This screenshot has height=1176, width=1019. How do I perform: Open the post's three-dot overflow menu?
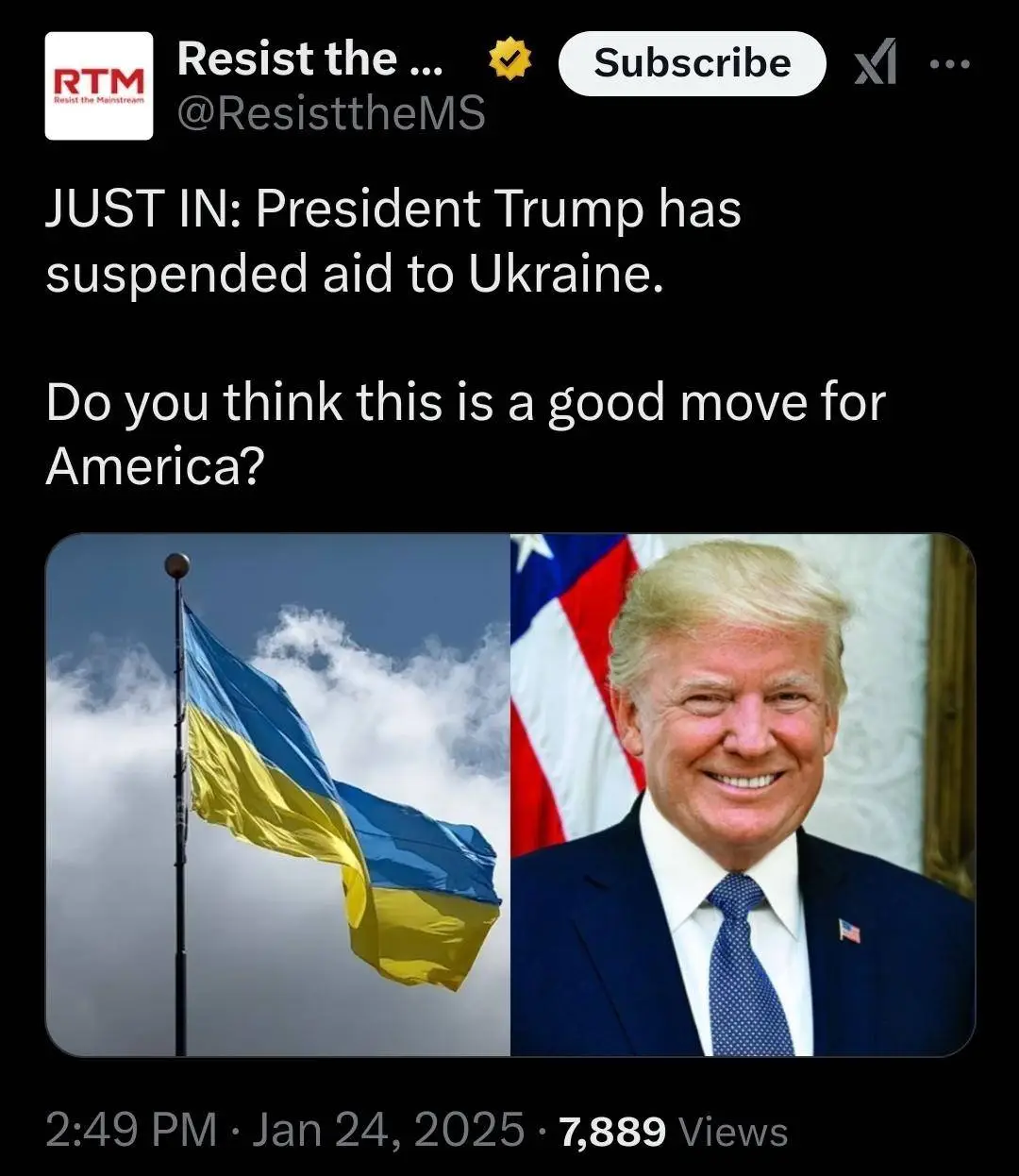[949, 65]
